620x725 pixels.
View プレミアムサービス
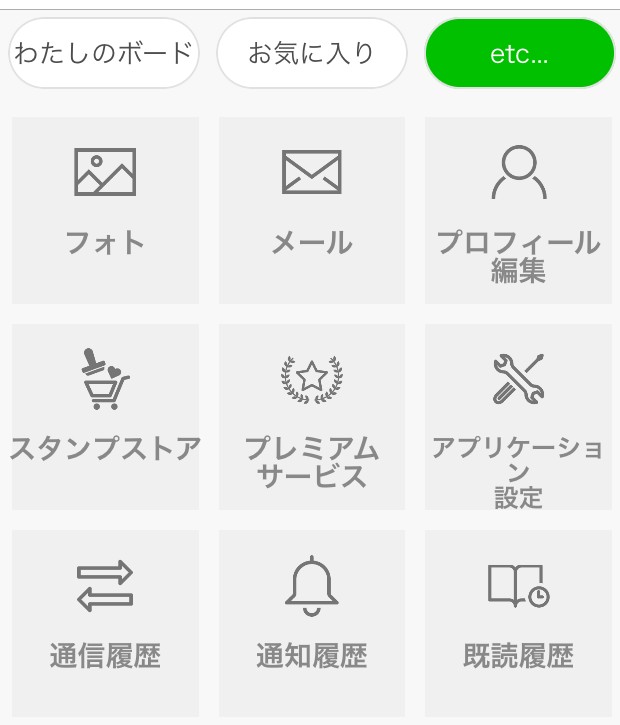[312, 416]
